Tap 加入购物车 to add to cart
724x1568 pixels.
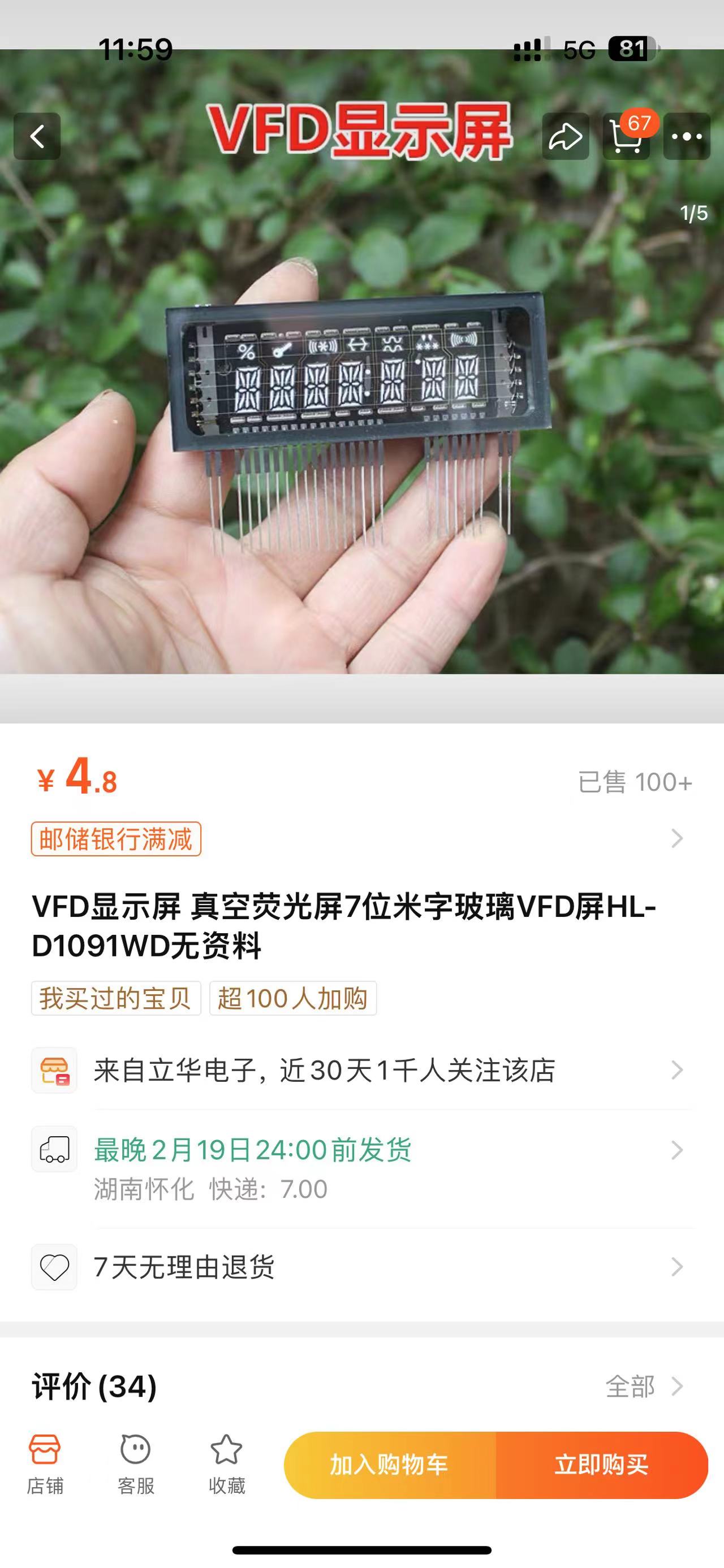coord(390,1465)
